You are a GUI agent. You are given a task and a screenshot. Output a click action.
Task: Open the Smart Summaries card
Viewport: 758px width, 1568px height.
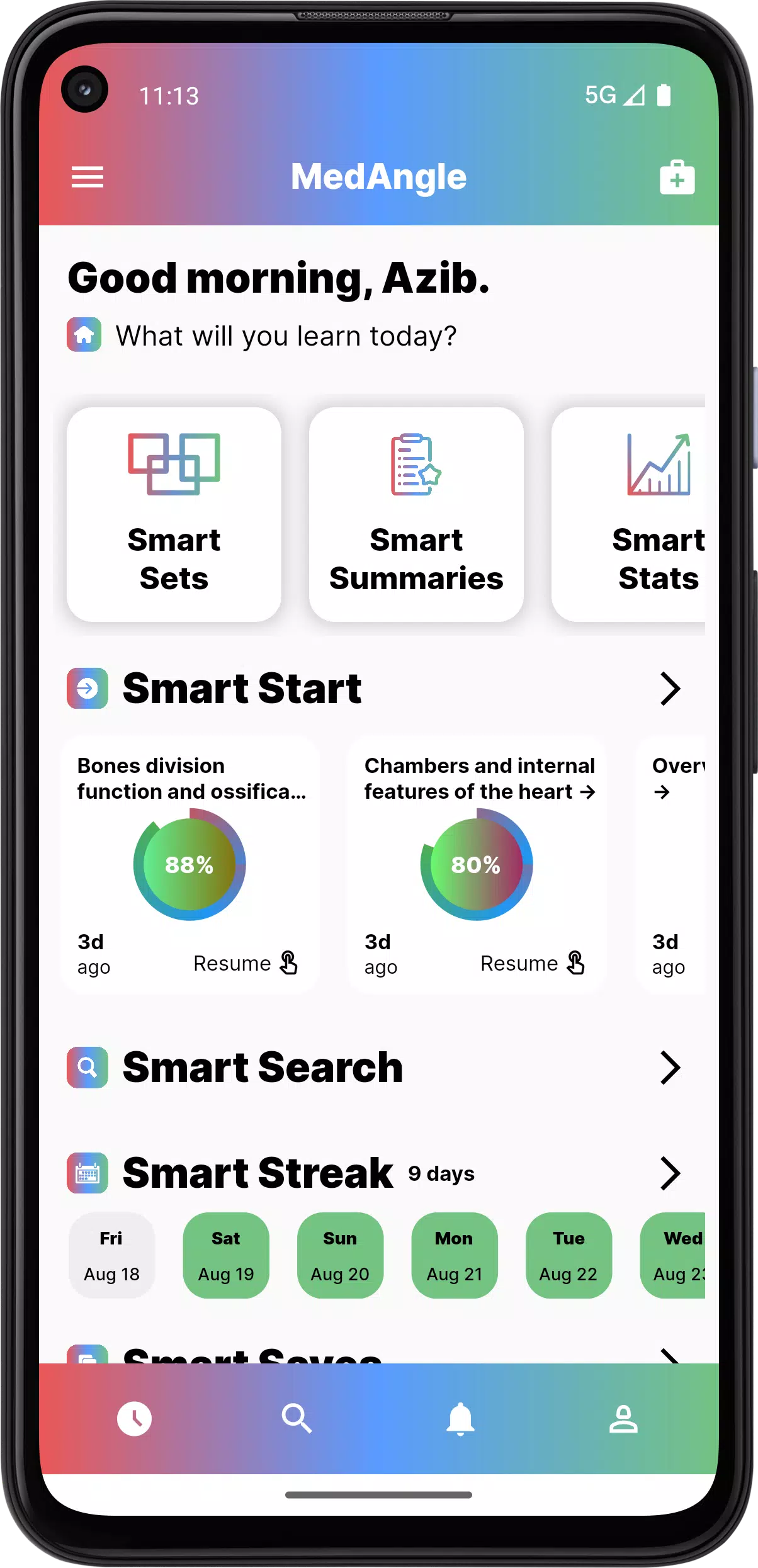coord(416,514)
